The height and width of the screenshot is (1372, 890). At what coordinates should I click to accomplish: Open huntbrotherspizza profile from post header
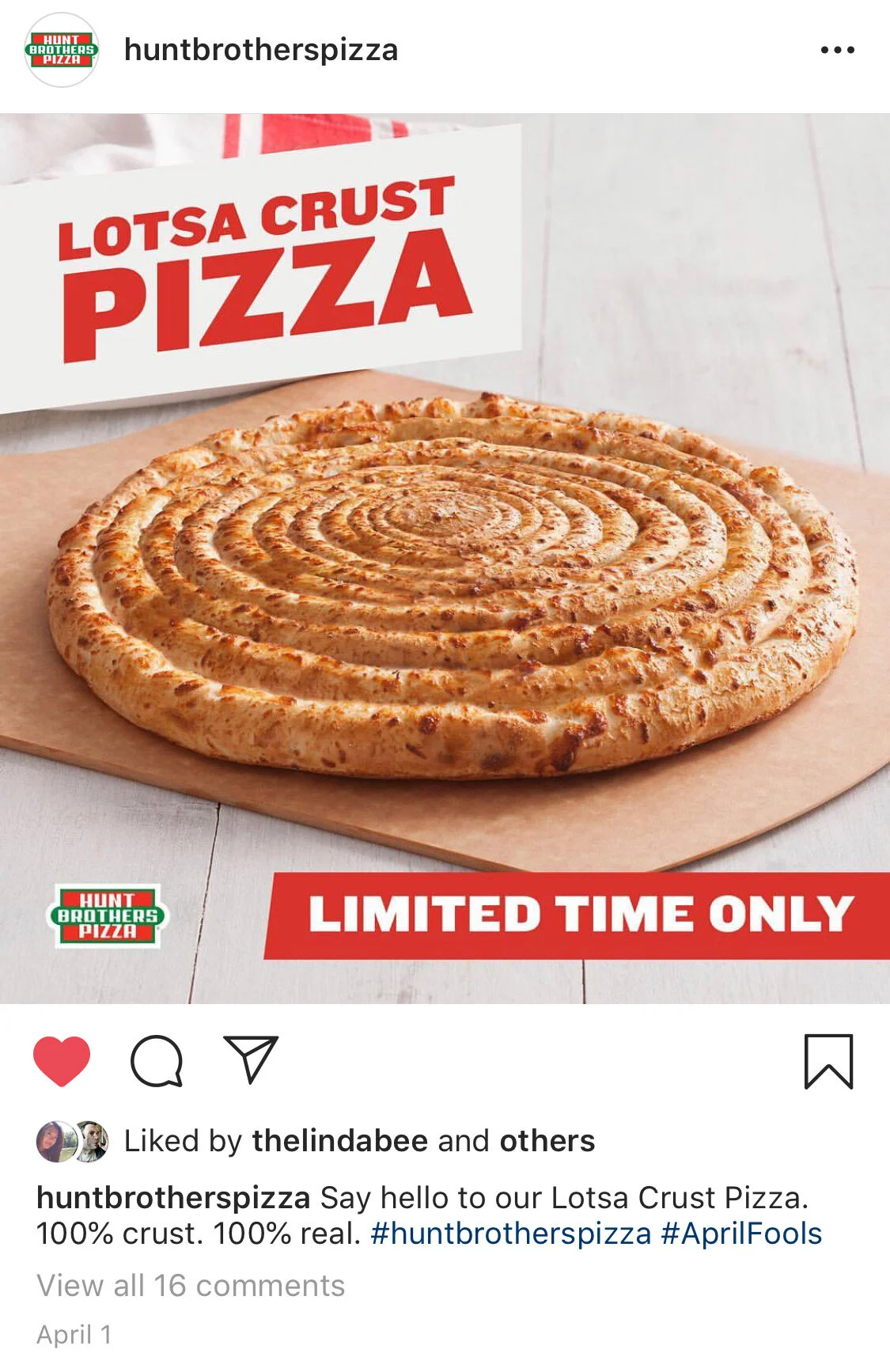261,50
